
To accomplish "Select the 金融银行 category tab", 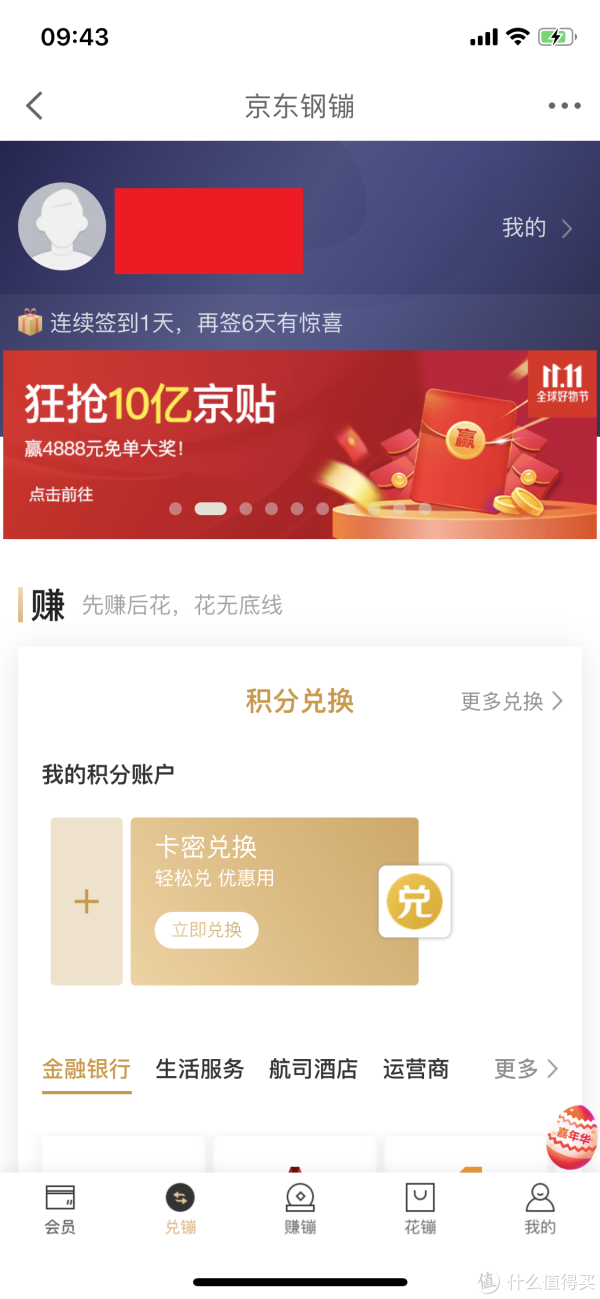I will pyautogui.click(x=86, y=1069).
